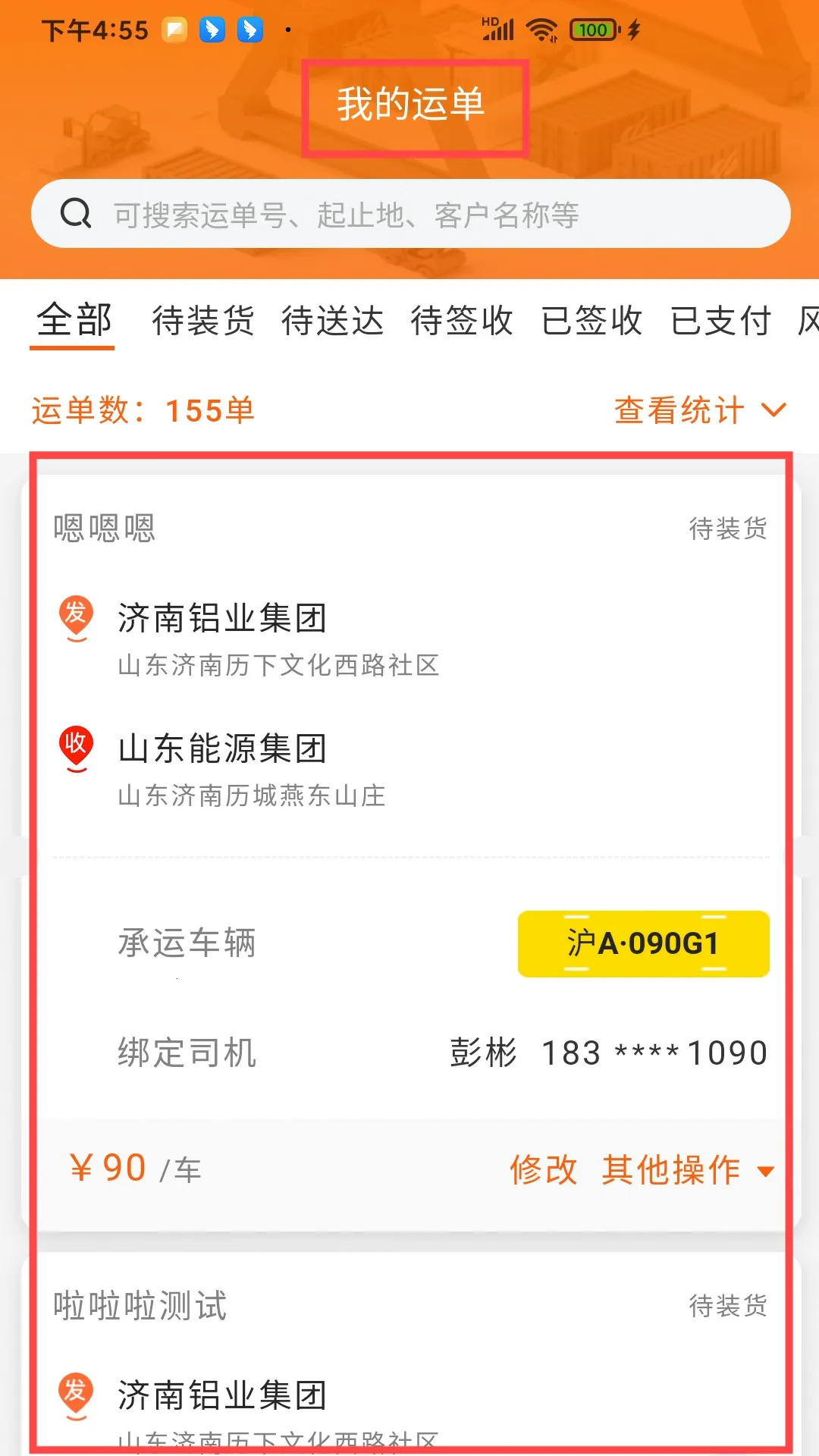Click driver 彭彬's masked phone number
The width and height of the screenshot is (819, 1456).
(x=654, y=1051)
